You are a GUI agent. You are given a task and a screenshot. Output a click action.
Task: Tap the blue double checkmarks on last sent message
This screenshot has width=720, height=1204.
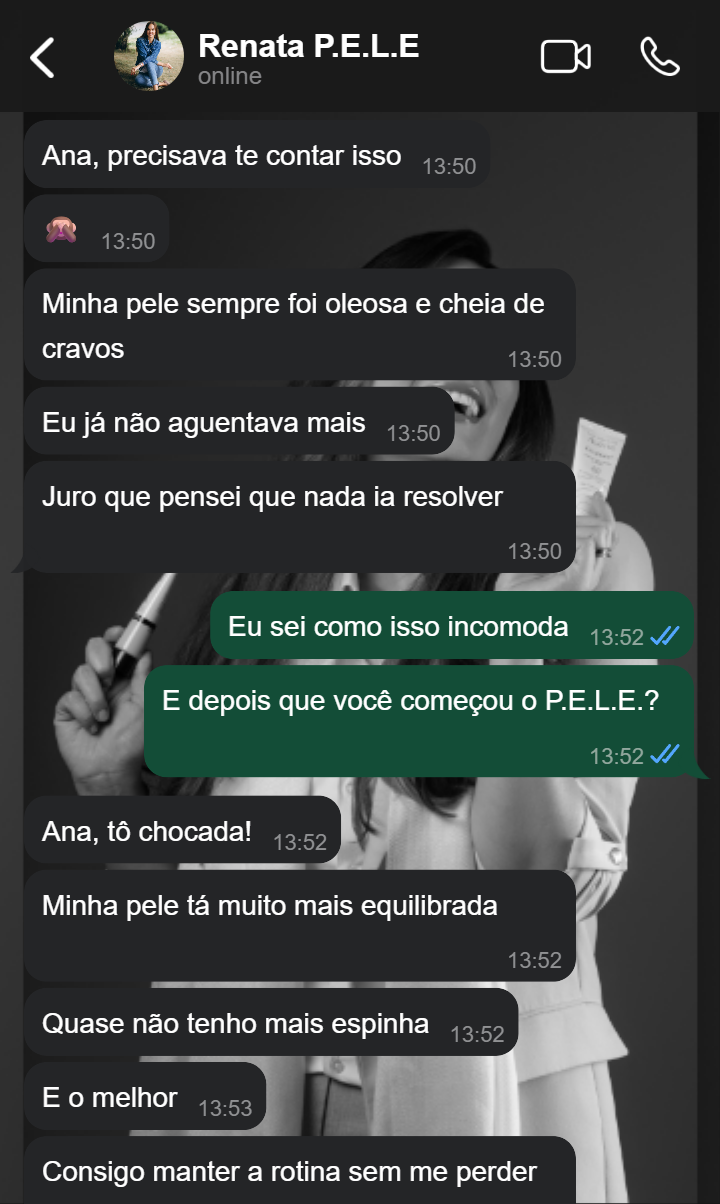(664, 757)
